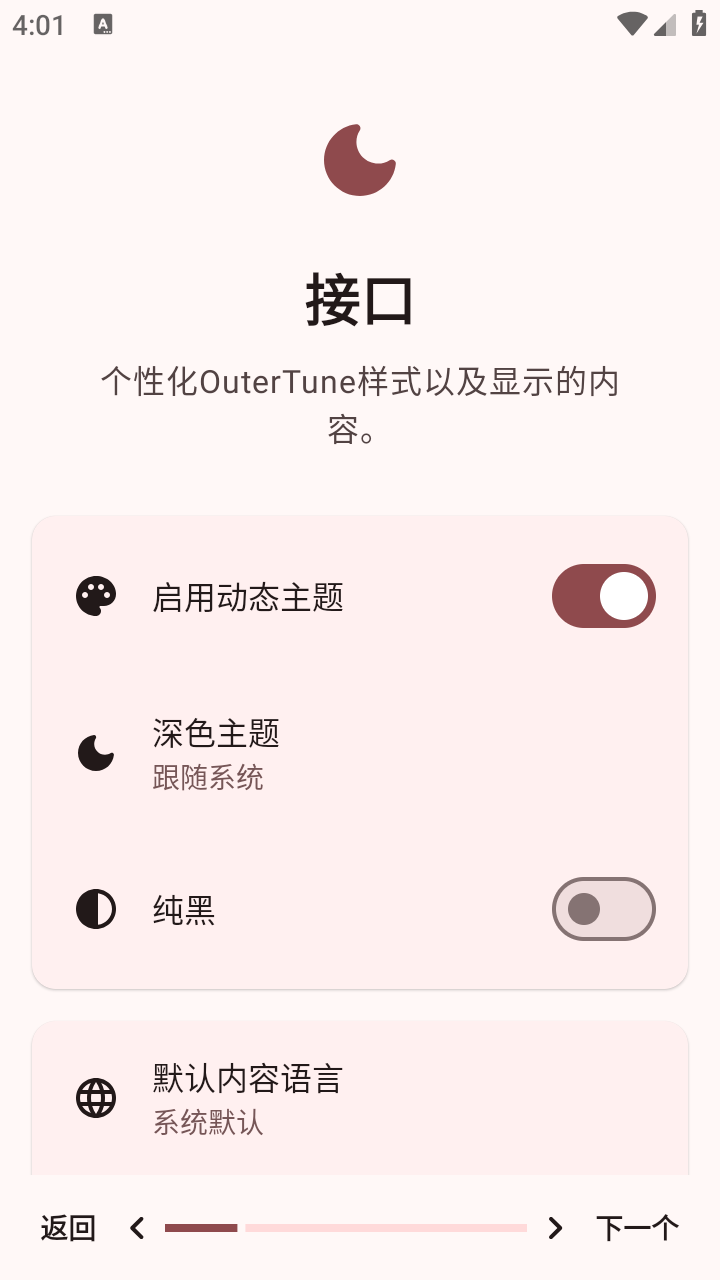Click the 4:01 clock in the status bar
This screenshot has height=1280, width=720.
37,23
